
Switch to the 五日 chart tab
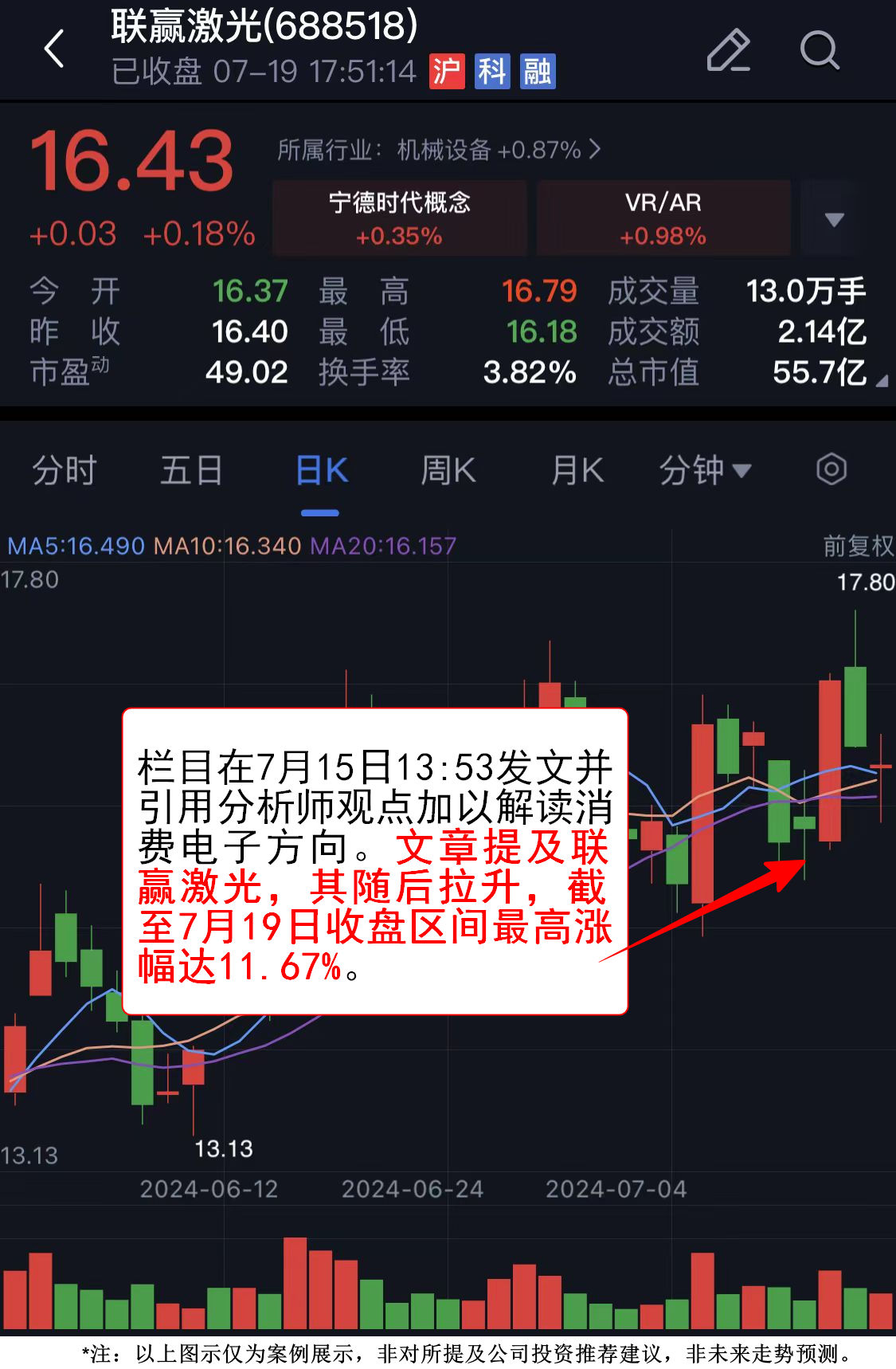[x=191, y=470]
